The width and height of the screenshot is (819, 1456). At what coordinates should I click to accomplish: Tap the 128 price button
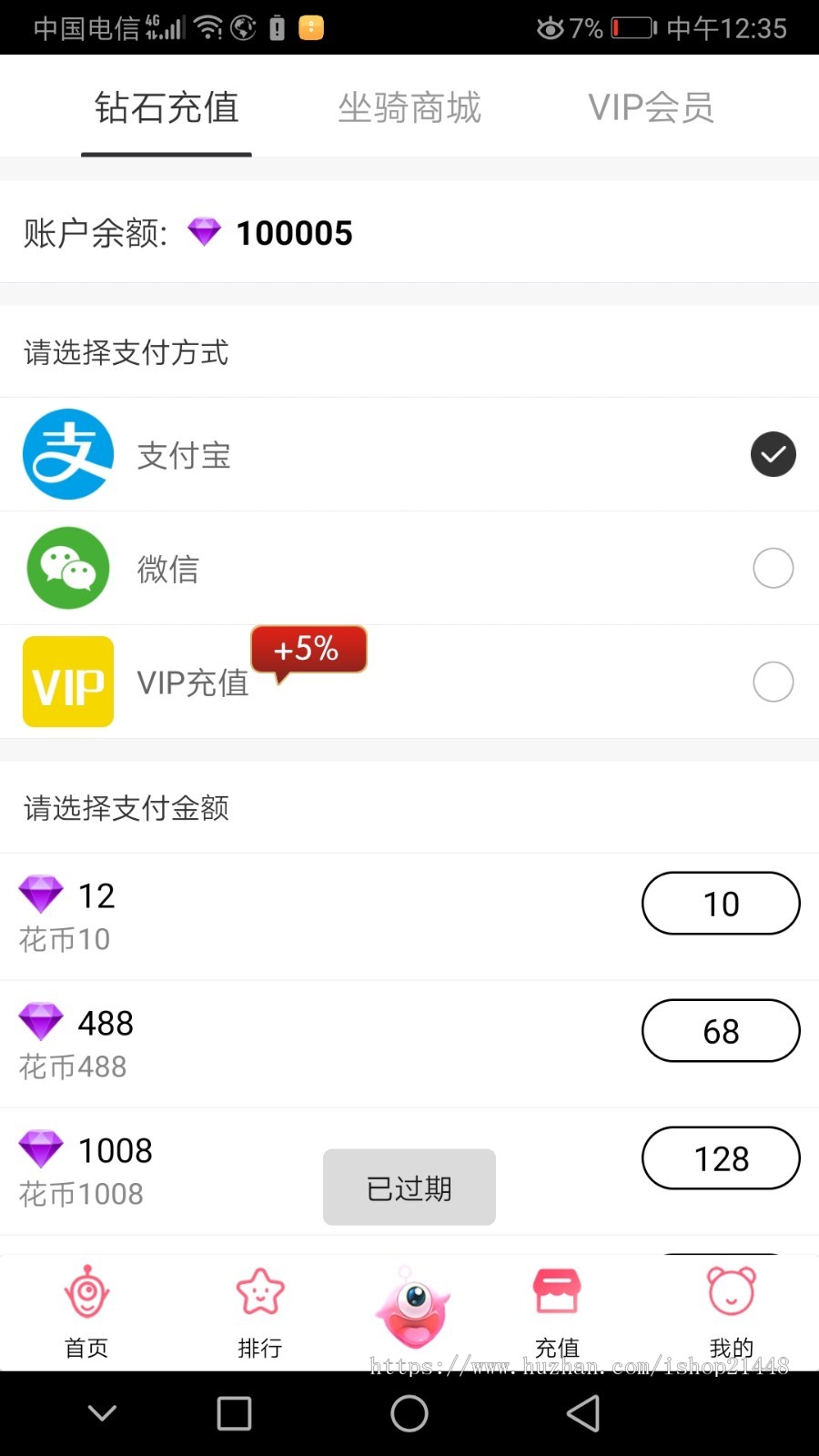pos(721,1158)
